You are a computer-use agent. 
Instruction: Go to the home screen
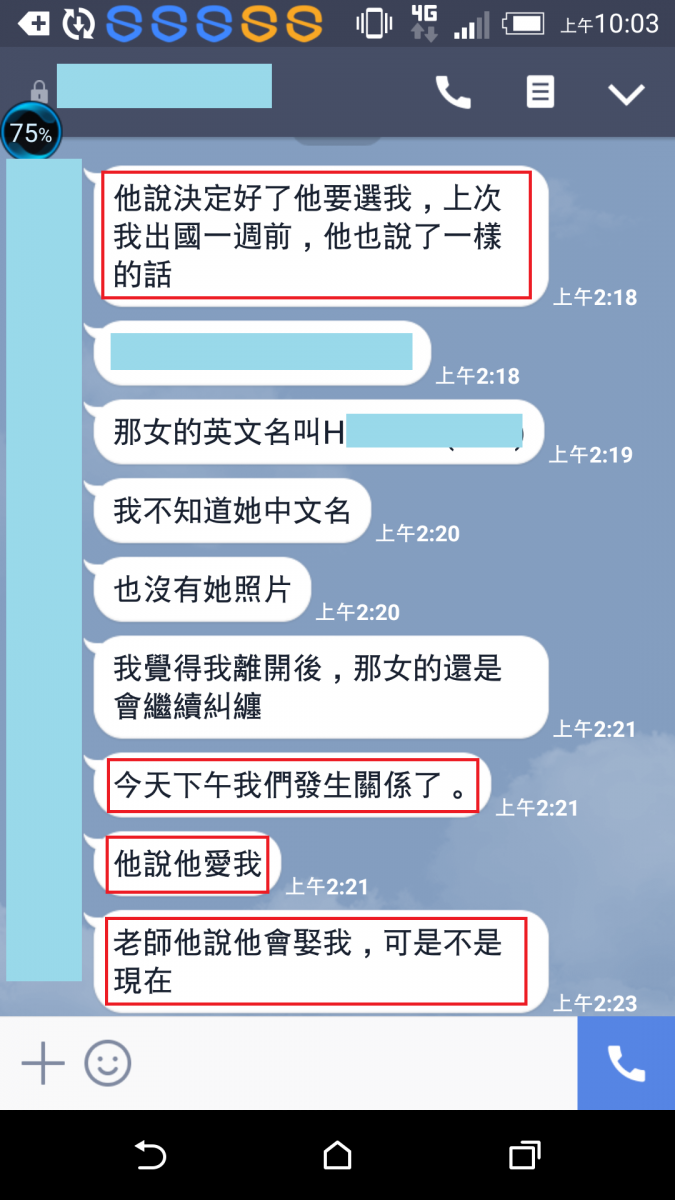[x=337, y=1156]
